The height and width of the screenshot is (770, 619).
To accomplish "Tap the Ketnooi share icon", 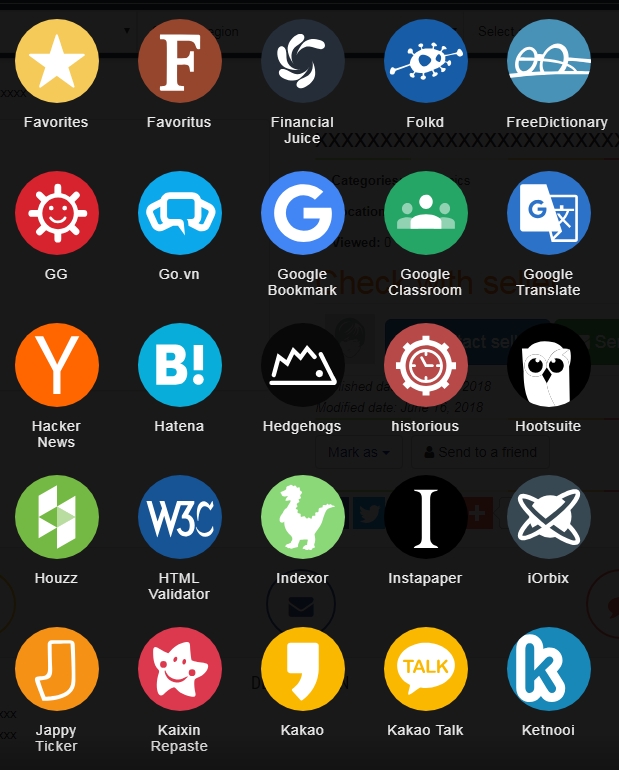I will pos(549,669).
